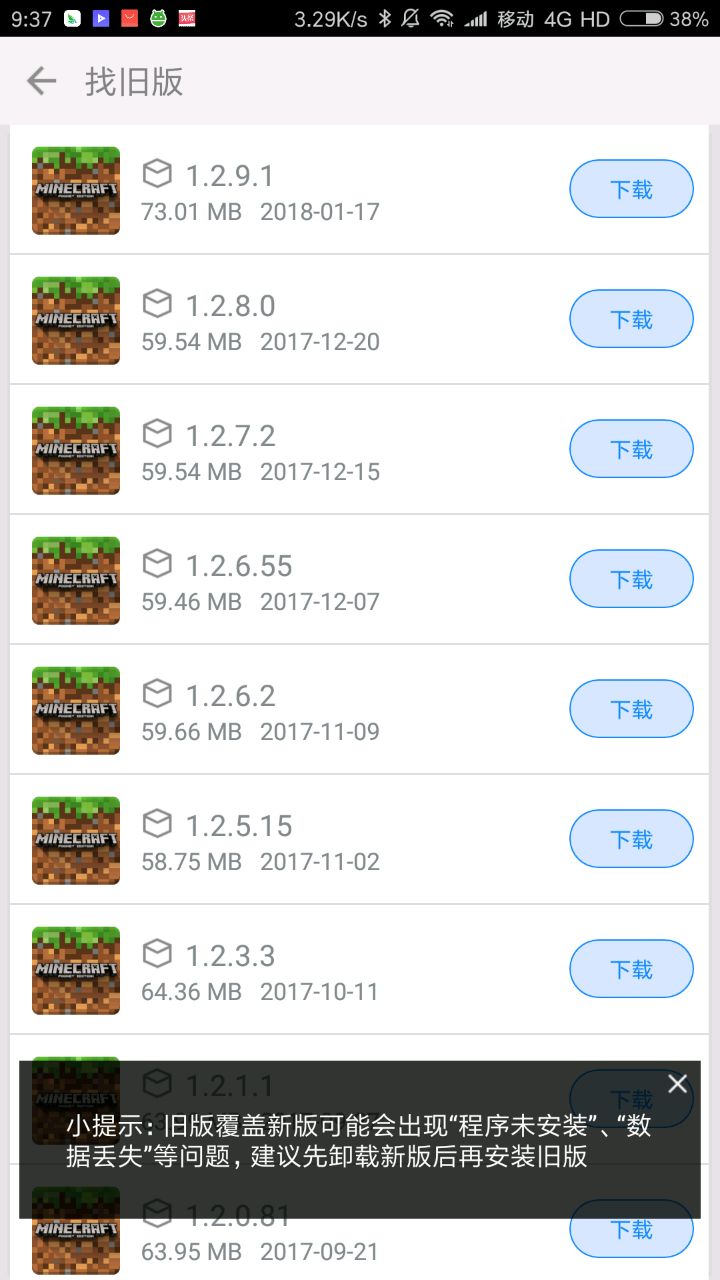Download Minecraft version 1.2.5.15
Image resolution: width=720 pixels, height=1280 pixels.
click(631, 839)
